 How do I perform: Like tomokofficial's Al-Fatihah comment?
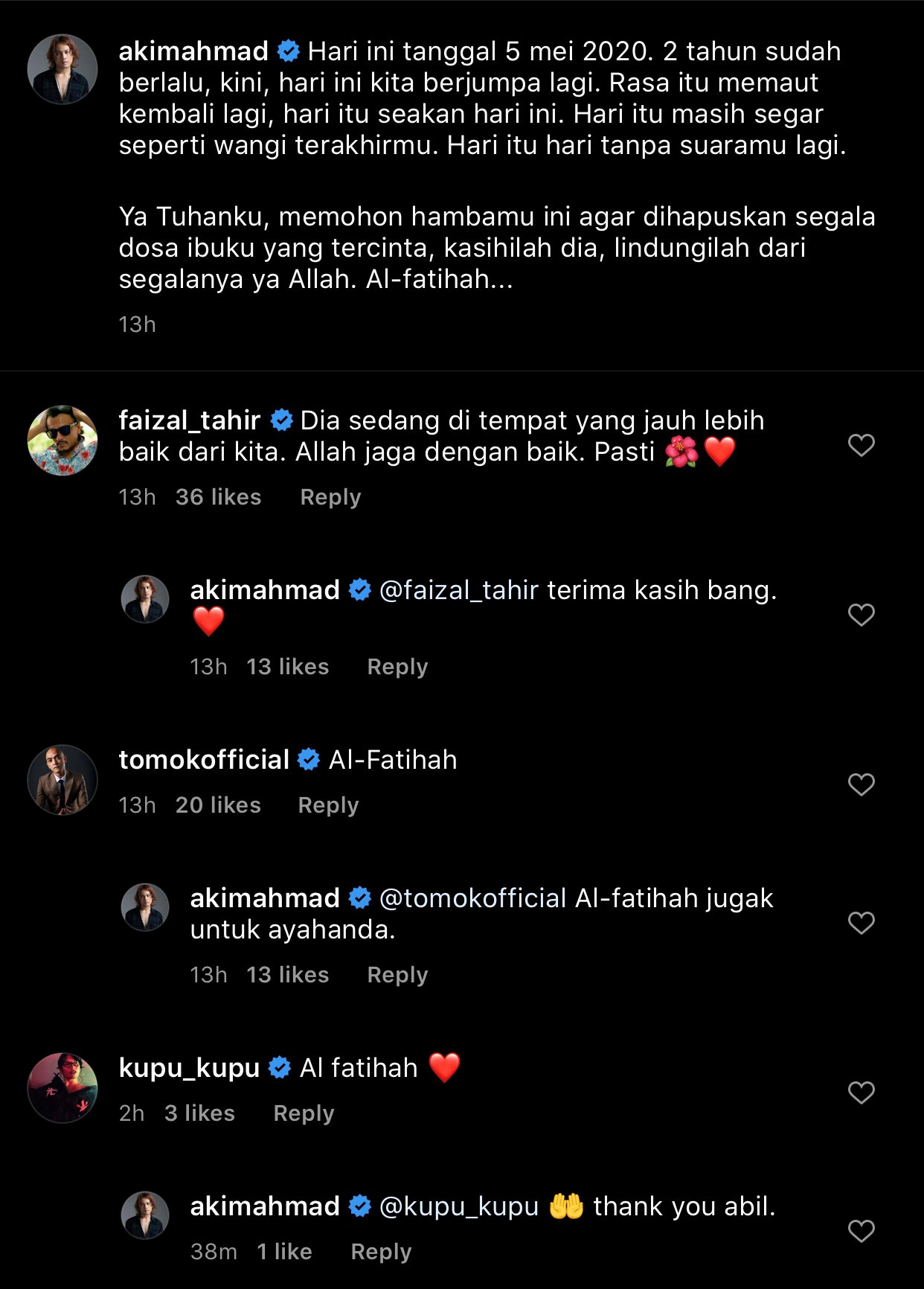[861, 784]
